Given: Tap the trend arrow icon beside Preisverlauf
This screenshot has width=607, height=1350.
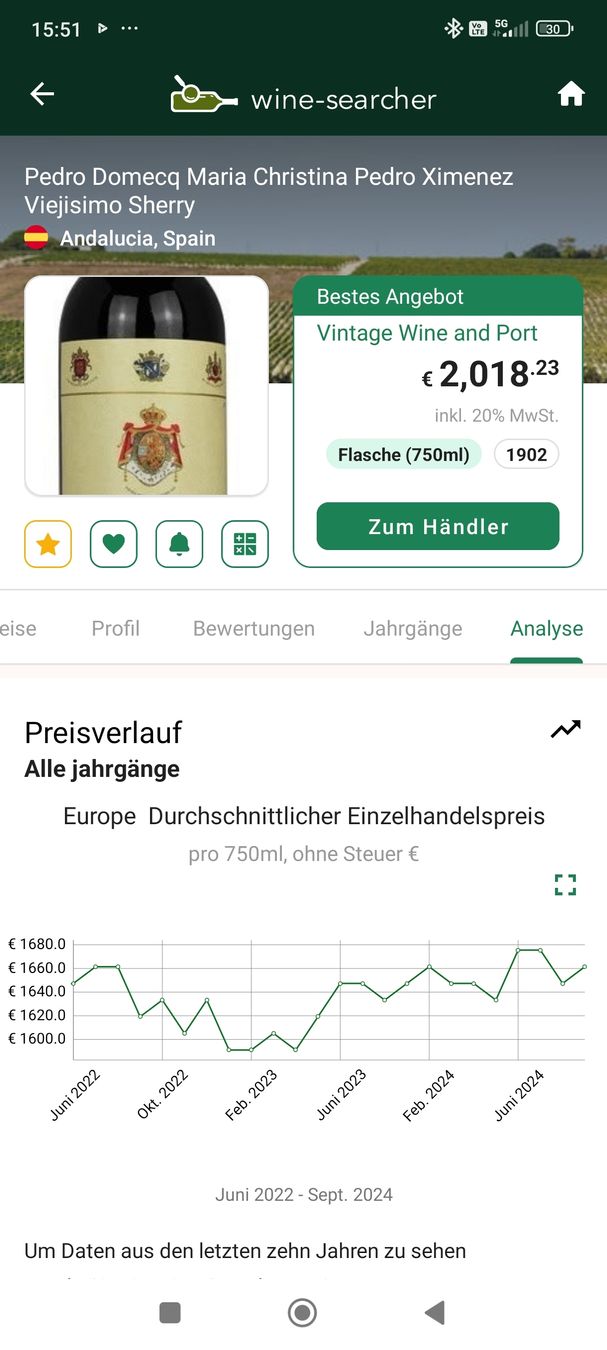Looking at the screenshot, I should coord(566,731).
